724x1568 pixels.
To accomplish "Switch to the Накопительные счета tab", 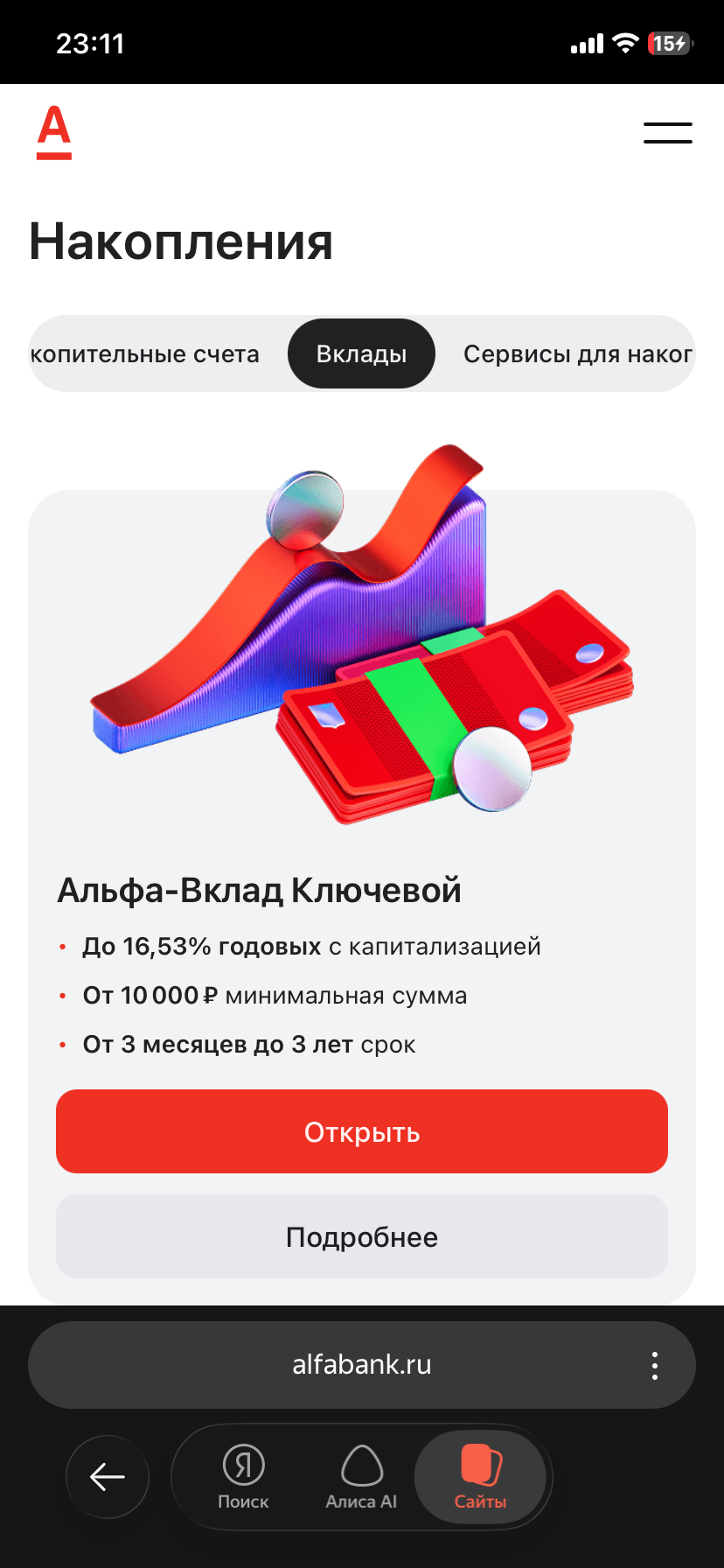I will pyautogui.click(x=145, y=354).
